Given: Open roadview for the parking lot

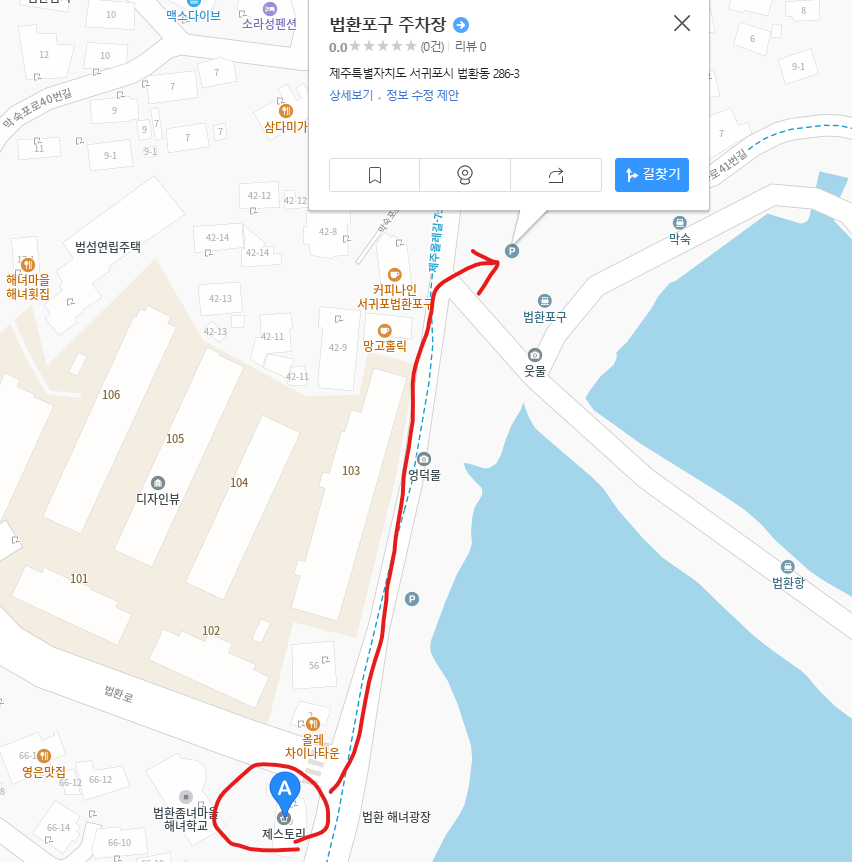Looking at the screenshot, I should (x=464, y=174).
